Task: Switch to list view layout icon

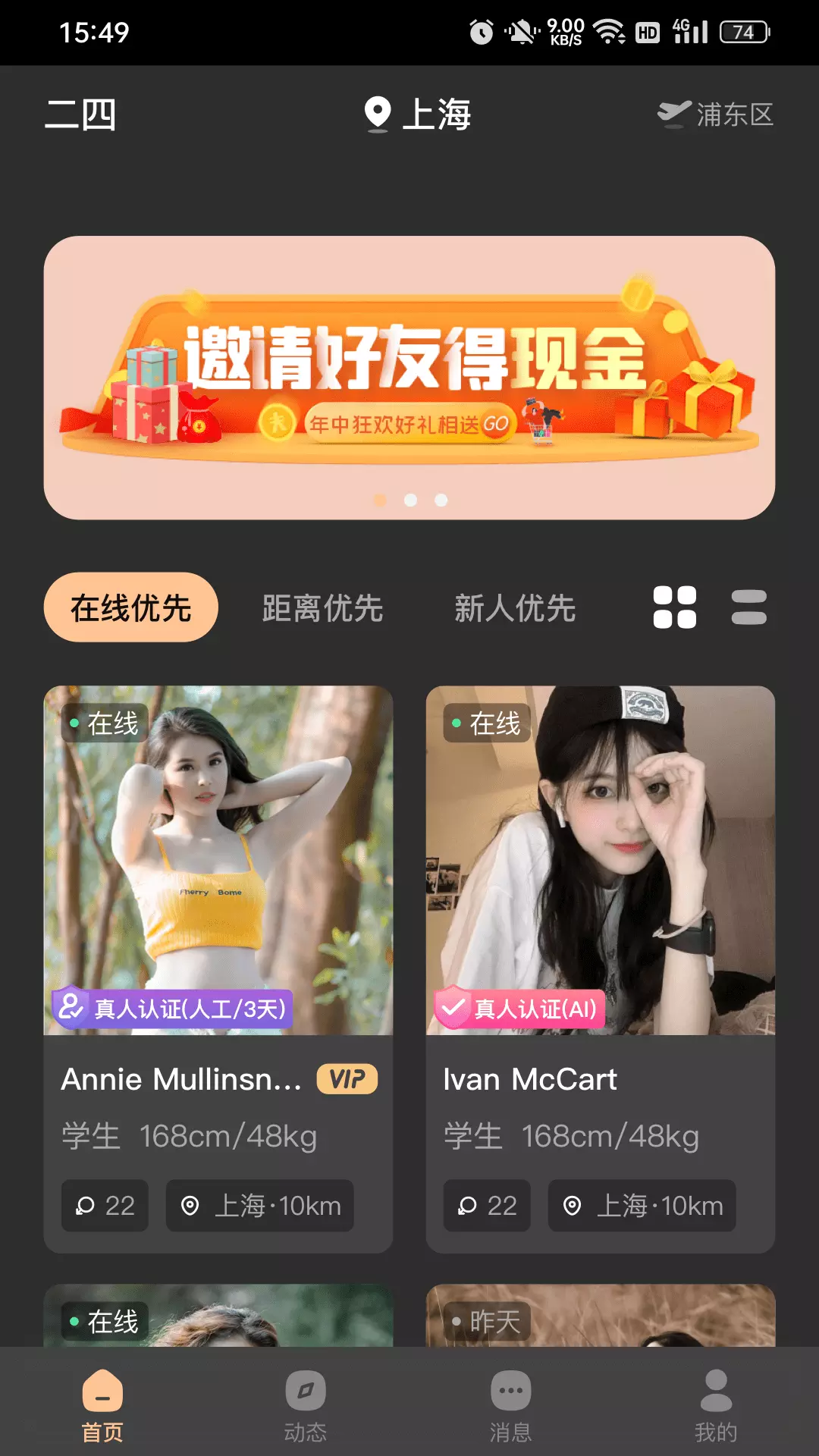Action: pyautogui.click(x=749, y=607)
